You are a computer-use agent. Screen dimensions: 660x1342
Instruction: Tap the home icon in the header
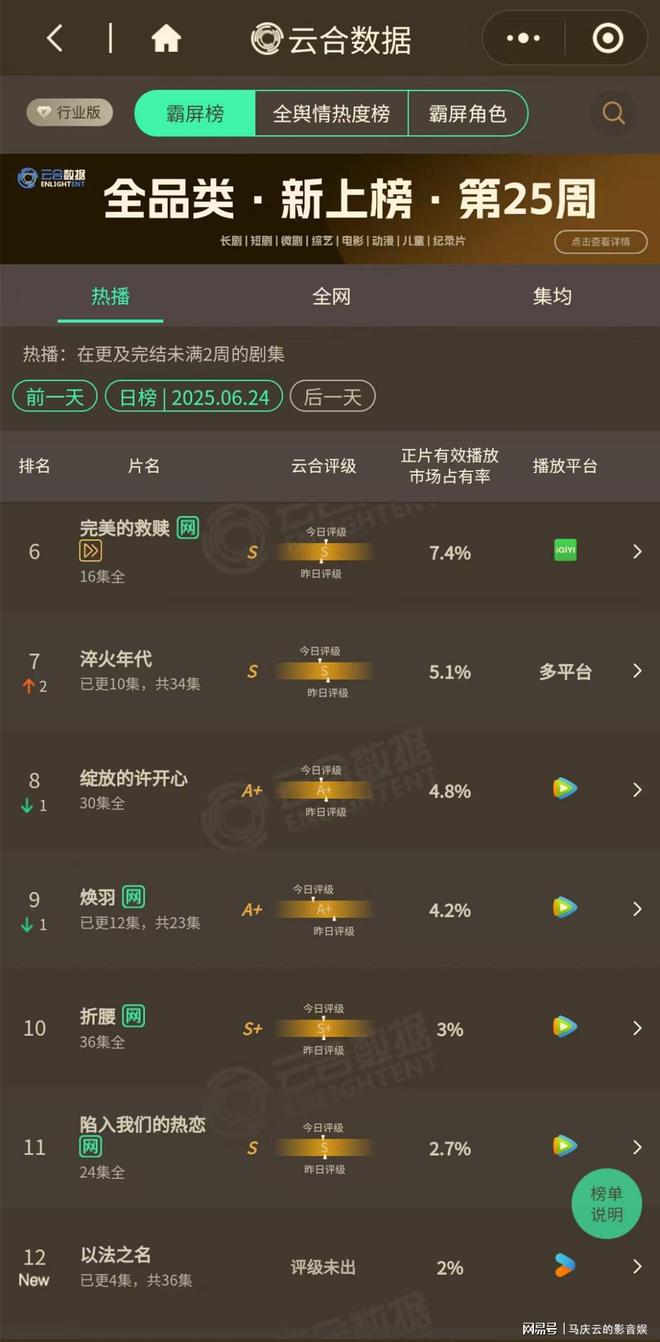[166, 39]
